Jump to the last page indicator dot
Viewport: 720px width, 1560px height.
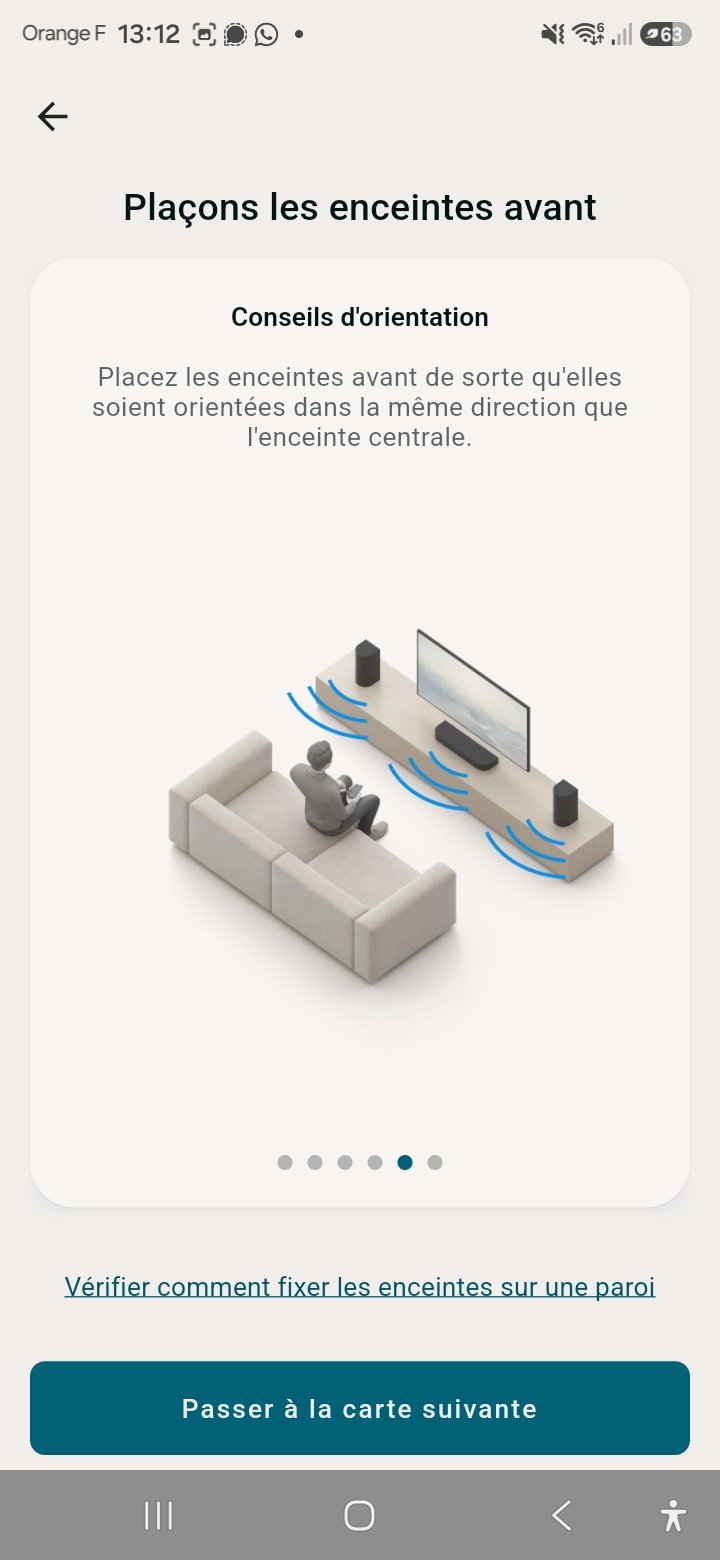point(435,1162)
